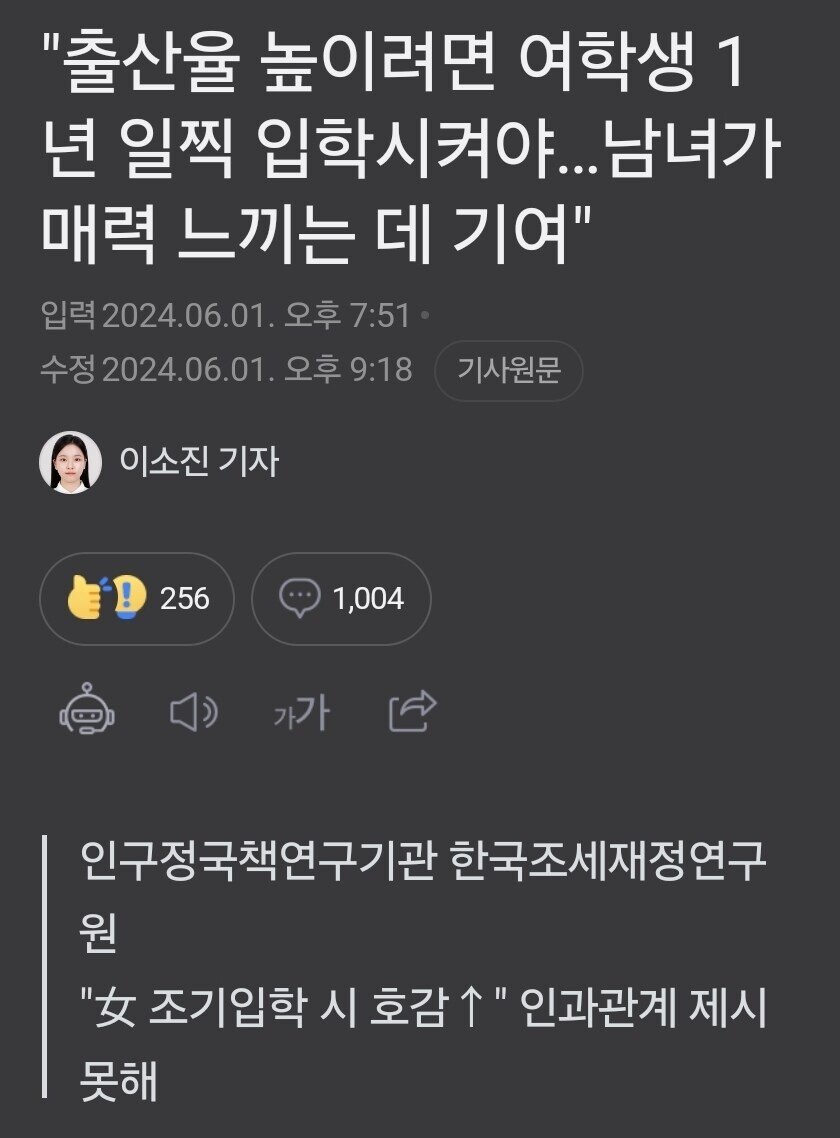Open the 1,004 comments
This screenshot has height=1138, width=840.
pyautogui.click(x=341, y=598)
